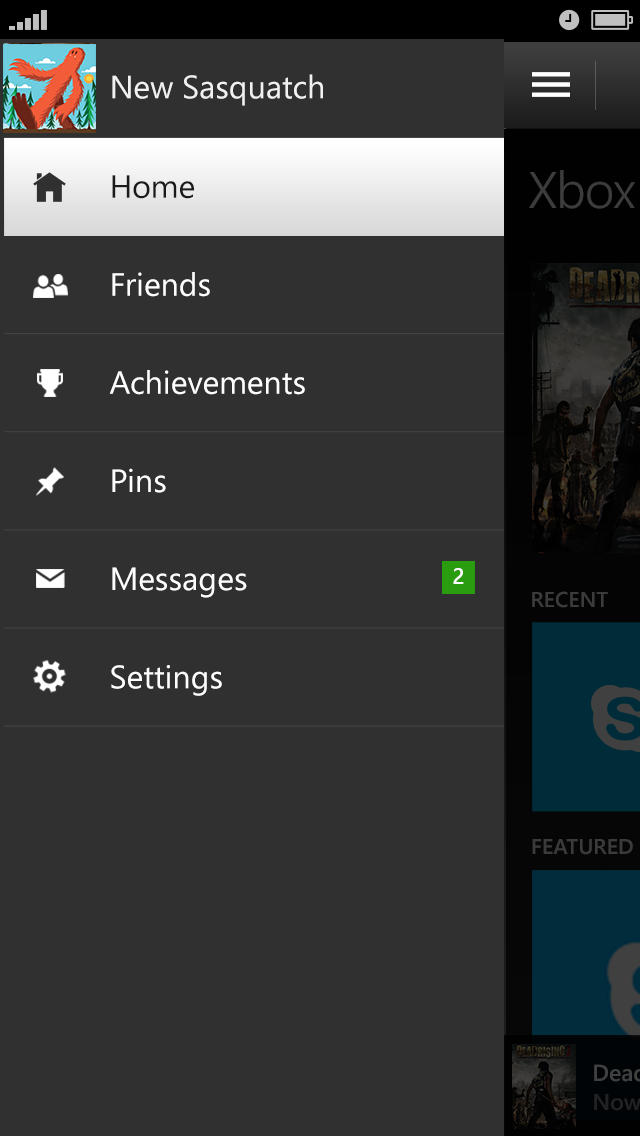Open the Skype tile under Featured

click(586, 950)
